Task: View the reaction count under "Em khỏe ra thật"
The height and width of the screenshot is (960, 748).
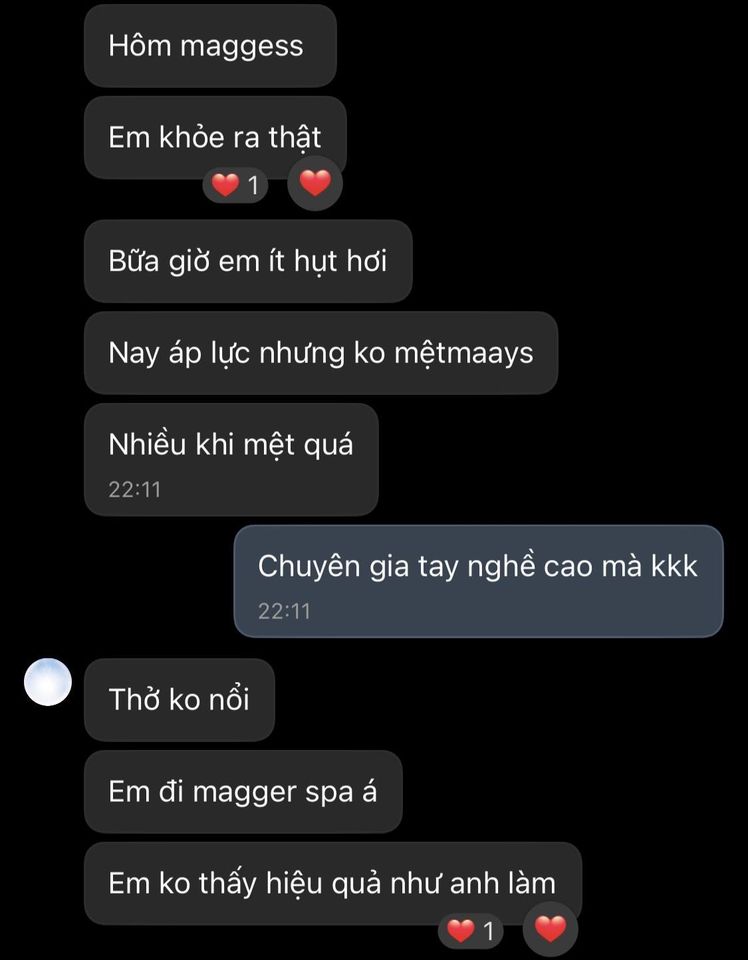Action: 236,185
